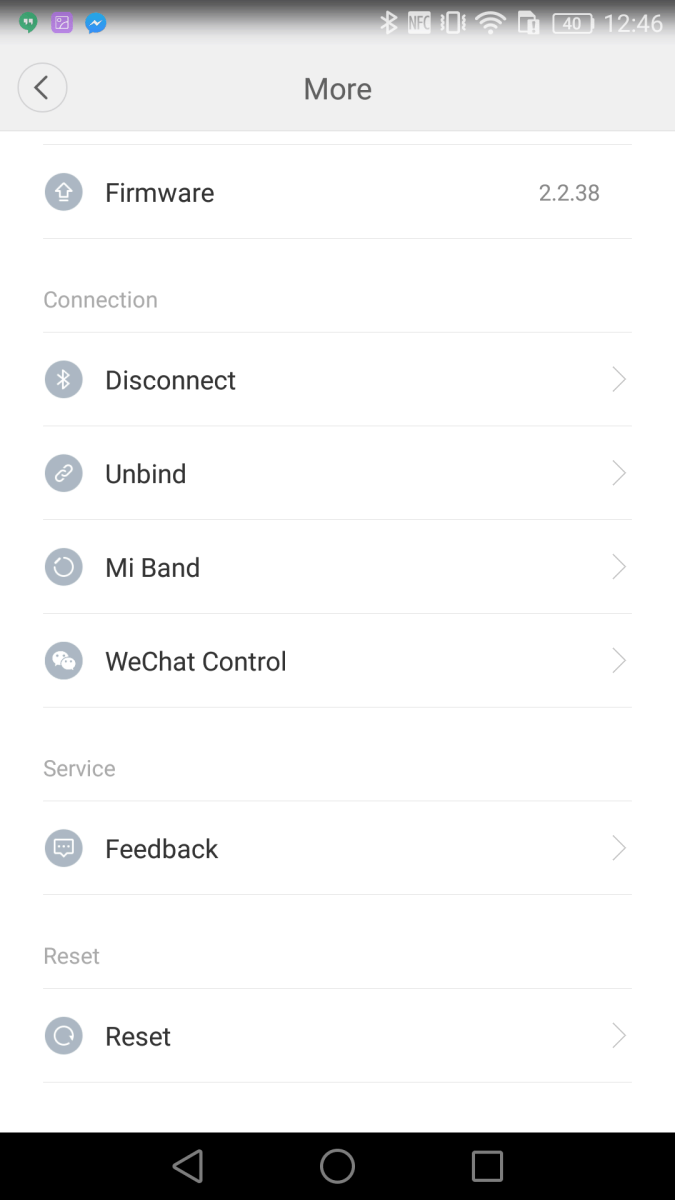Tap the system home button
This screenshot has width=675, height=1200.
(x=337, y=1166)
